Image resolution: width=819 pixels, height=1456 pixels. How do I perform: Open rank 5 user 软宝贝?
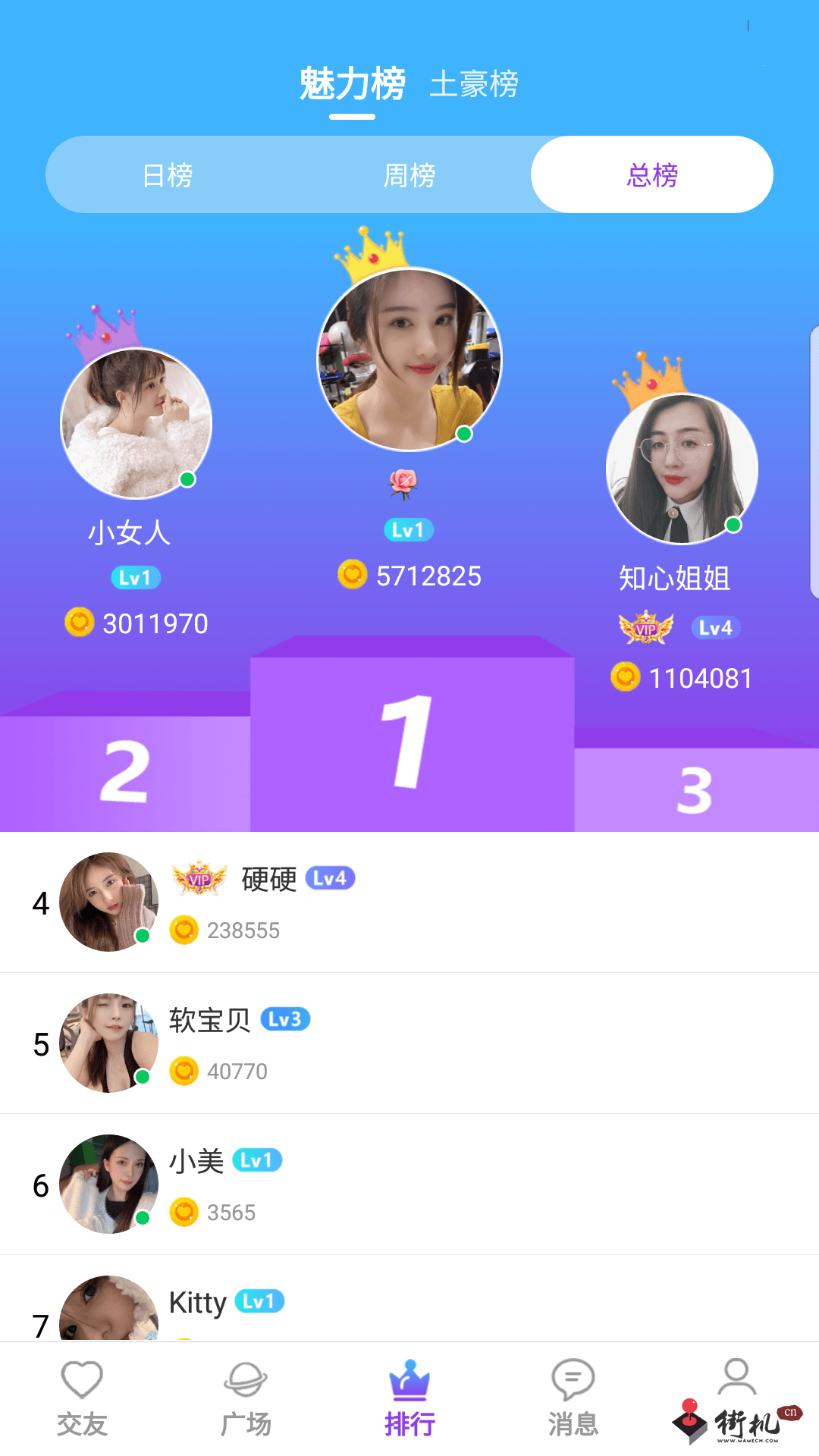[x=409, y=1043]
